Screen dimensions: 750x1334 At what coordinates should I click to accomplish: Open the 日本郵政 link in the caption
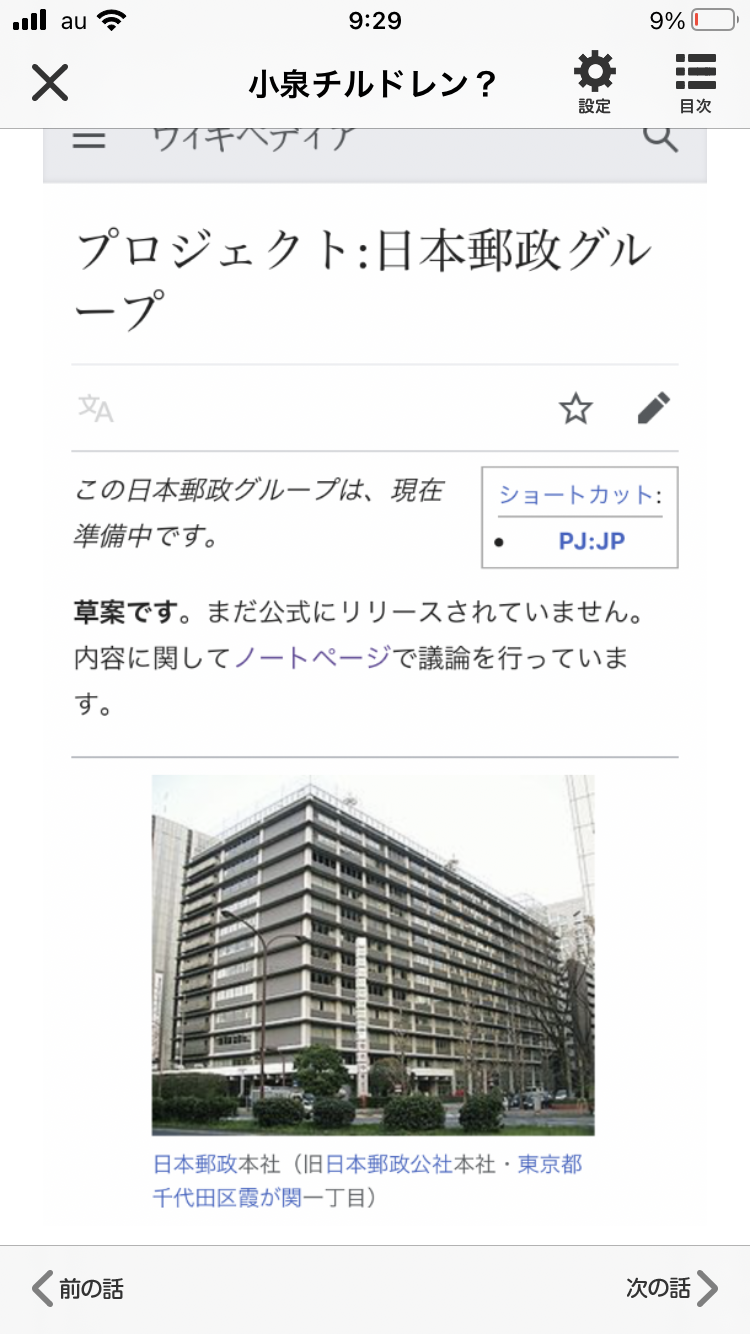click(x=189, y=1165)
